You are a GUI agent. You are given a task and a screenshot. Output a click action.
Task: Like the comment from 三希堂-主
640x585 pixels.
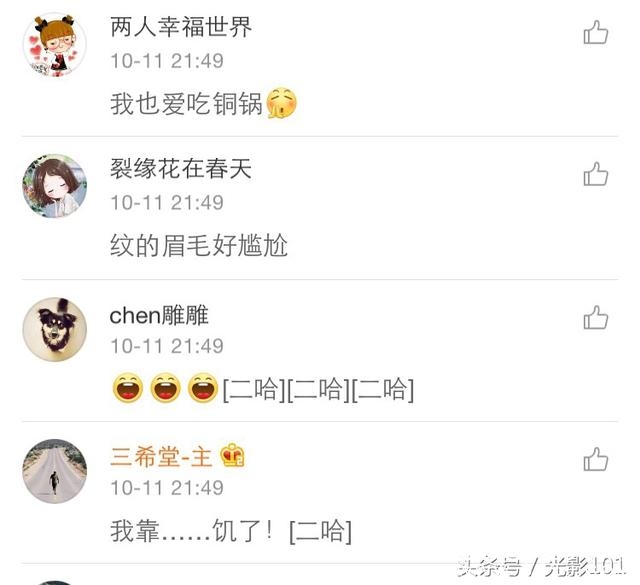pos(596,459)
